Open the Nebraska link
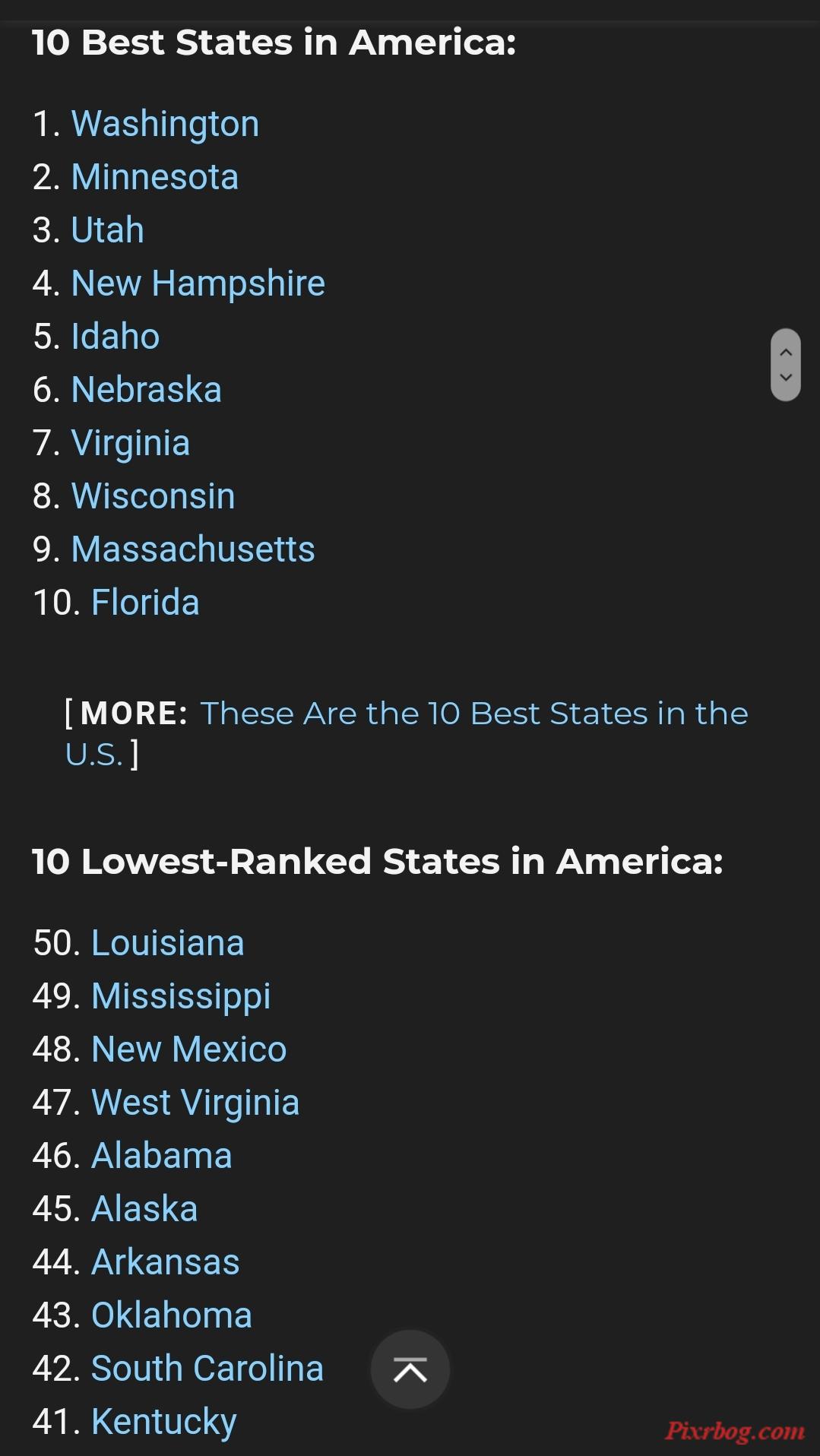Screen dimensions: 820x1456 [x=147, y=390]
